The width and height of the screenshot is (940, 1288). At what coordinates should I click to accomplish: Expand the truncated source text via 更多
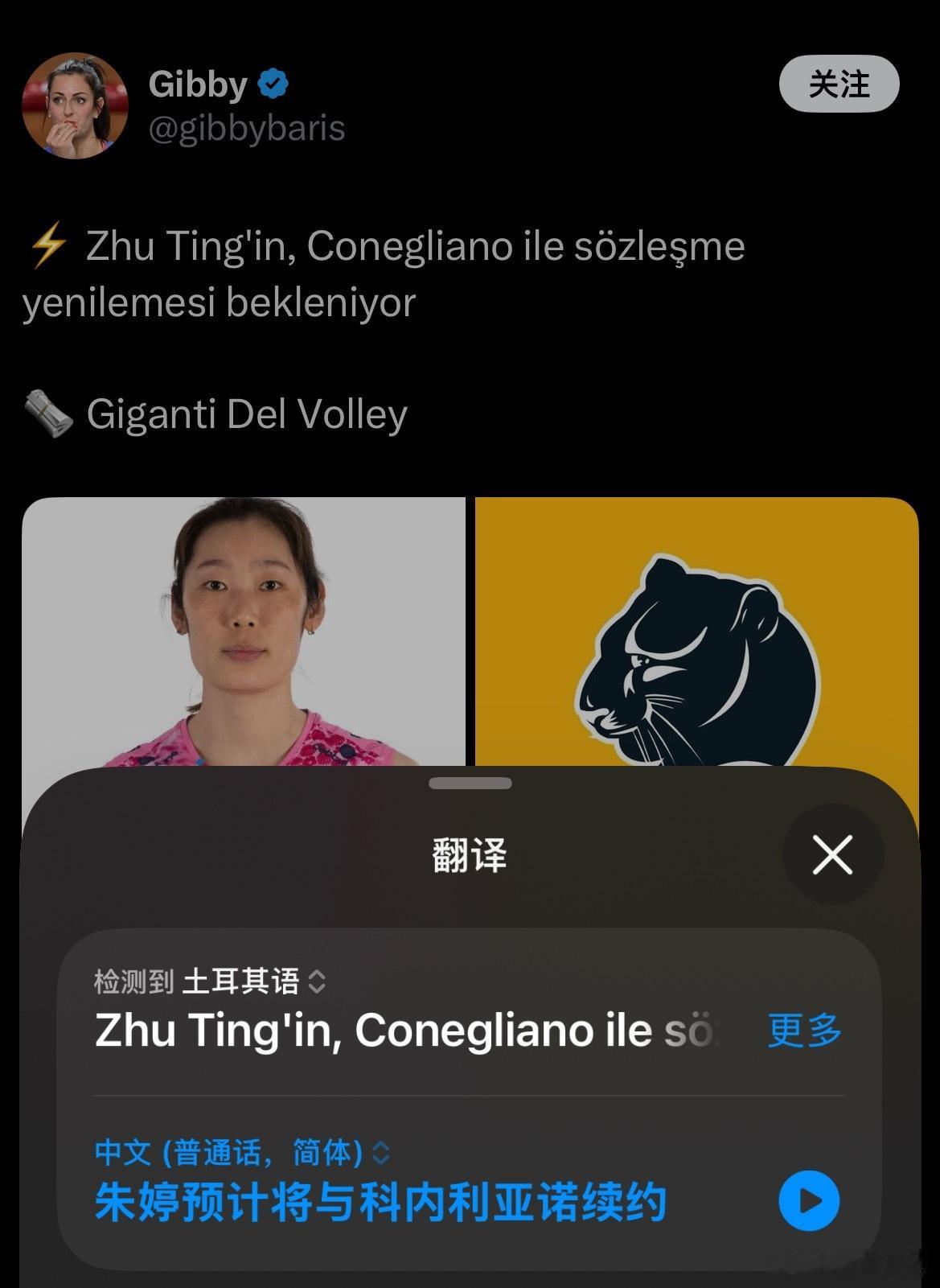point(804,1028)
